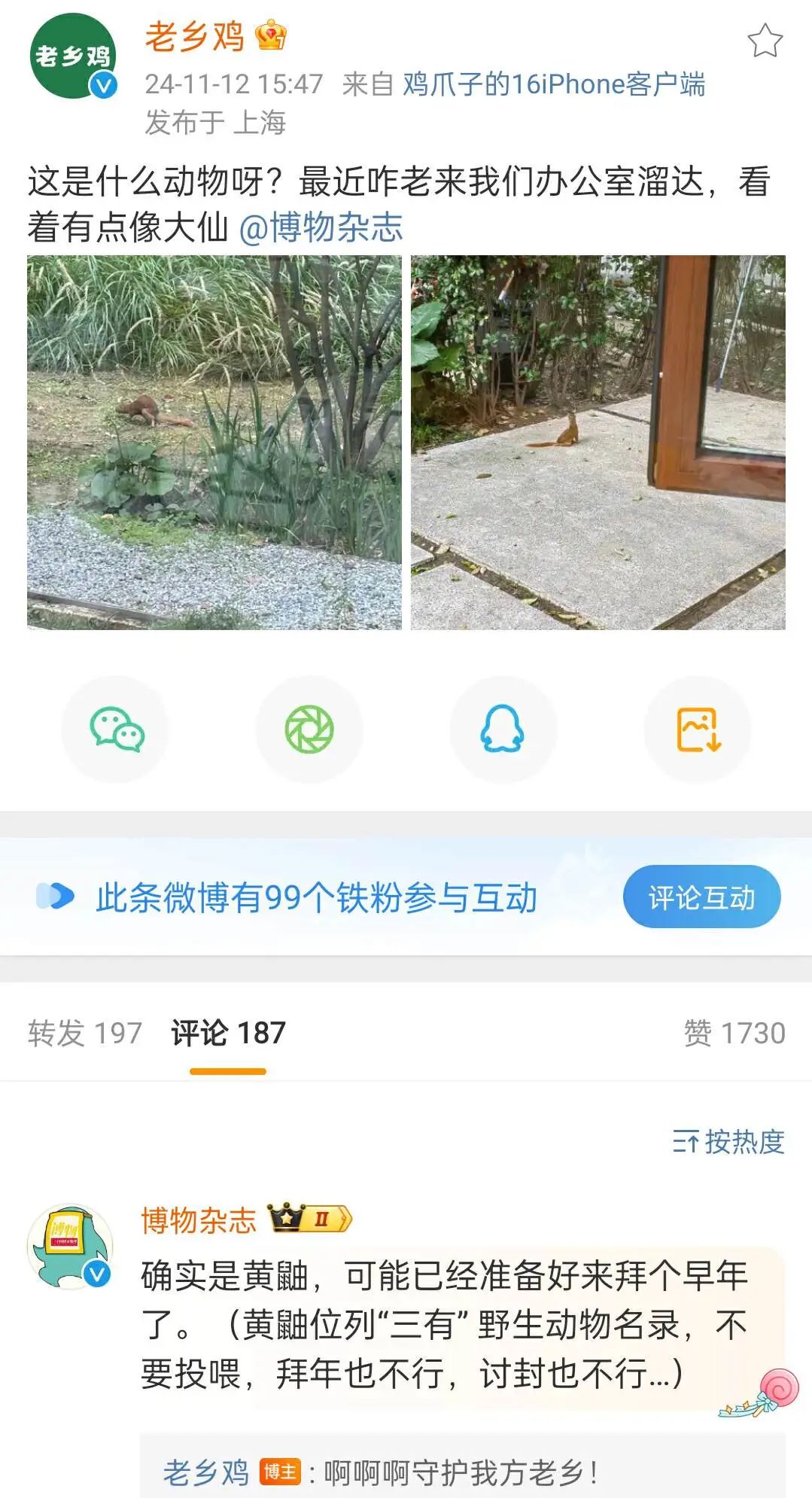View the first photo with grass
Viewport: 812px width, 1498px height.
(214, 442)
